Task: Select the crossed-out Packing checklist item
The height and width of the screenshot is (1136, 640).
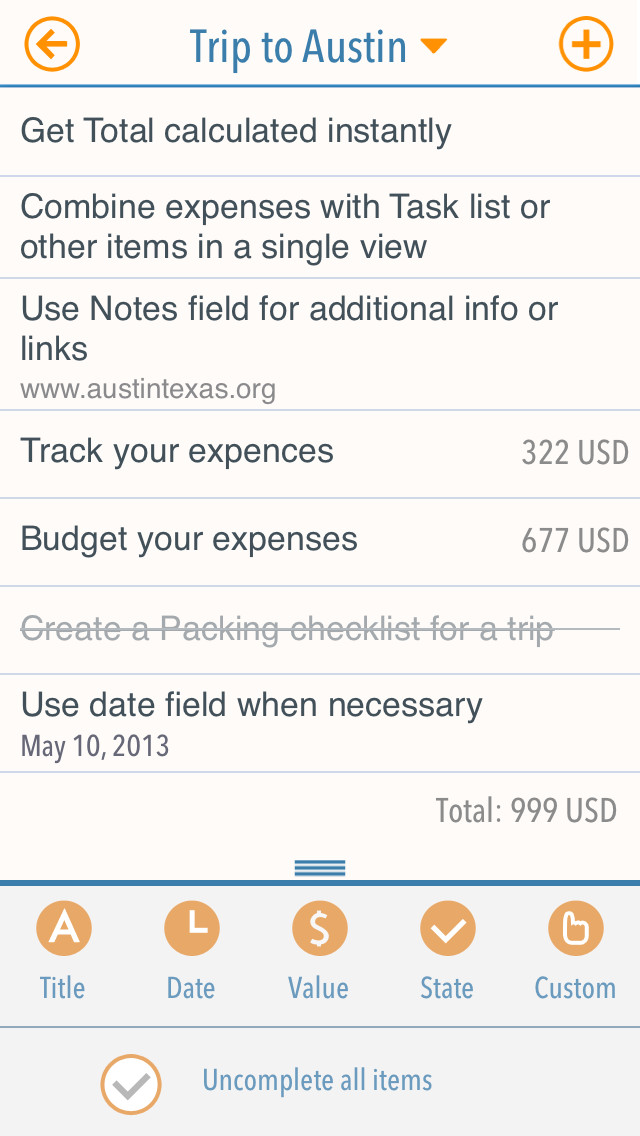Action: coord(320,630)
